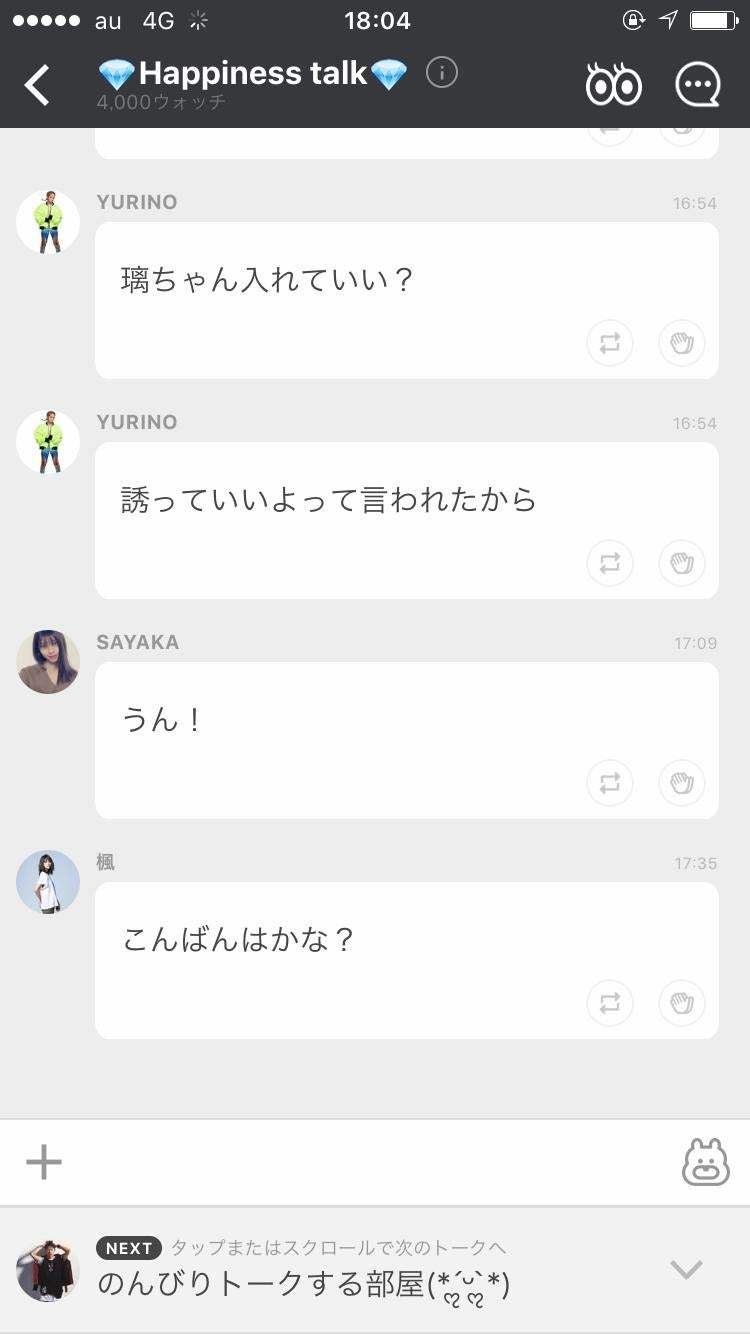
Task: Select 楓's profile avatar
Action: pyautogui.click(x=47, y=882)
